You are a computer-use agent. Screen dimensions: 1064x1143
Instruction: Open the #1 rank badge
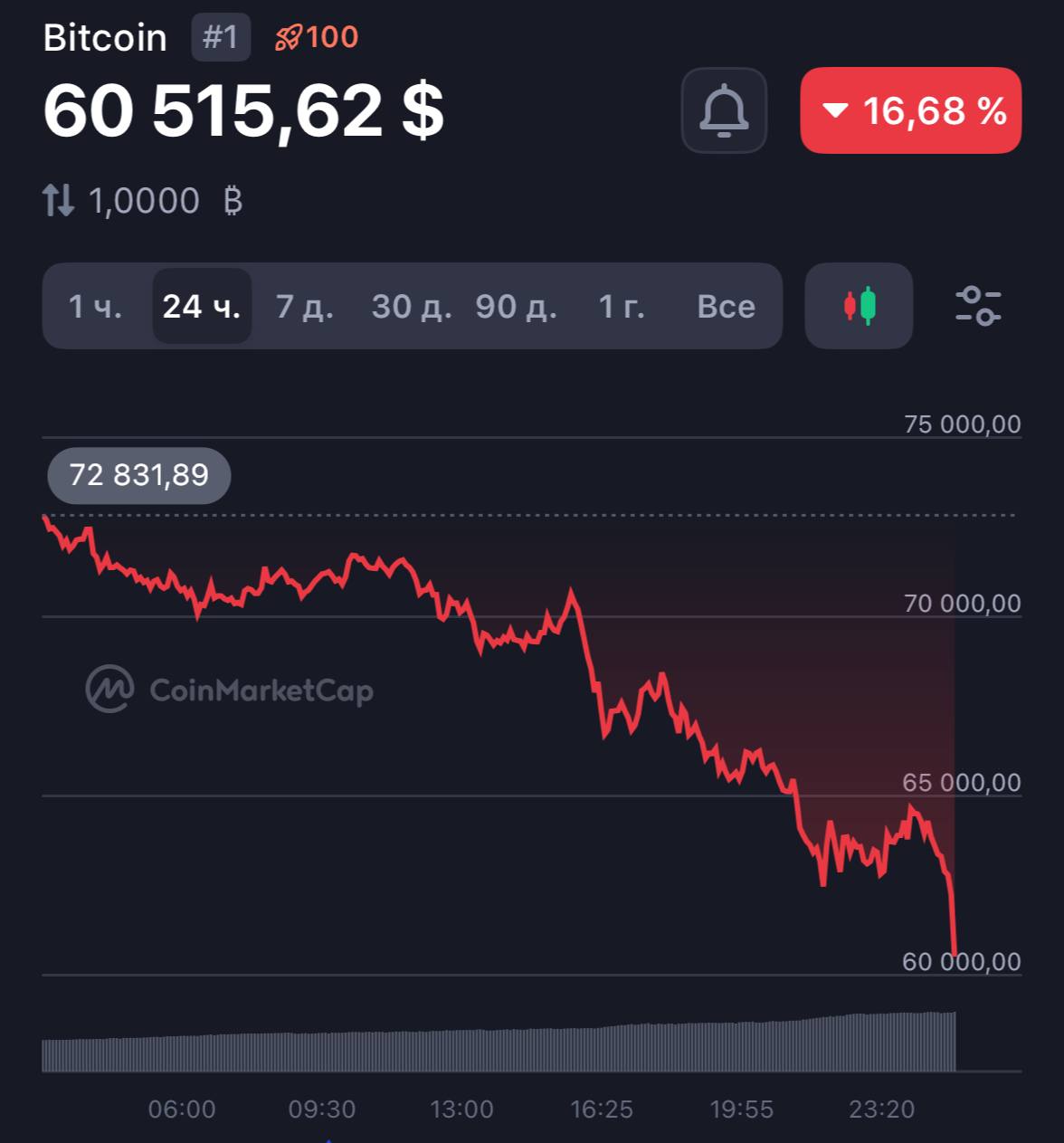click(x=221, y=37)
